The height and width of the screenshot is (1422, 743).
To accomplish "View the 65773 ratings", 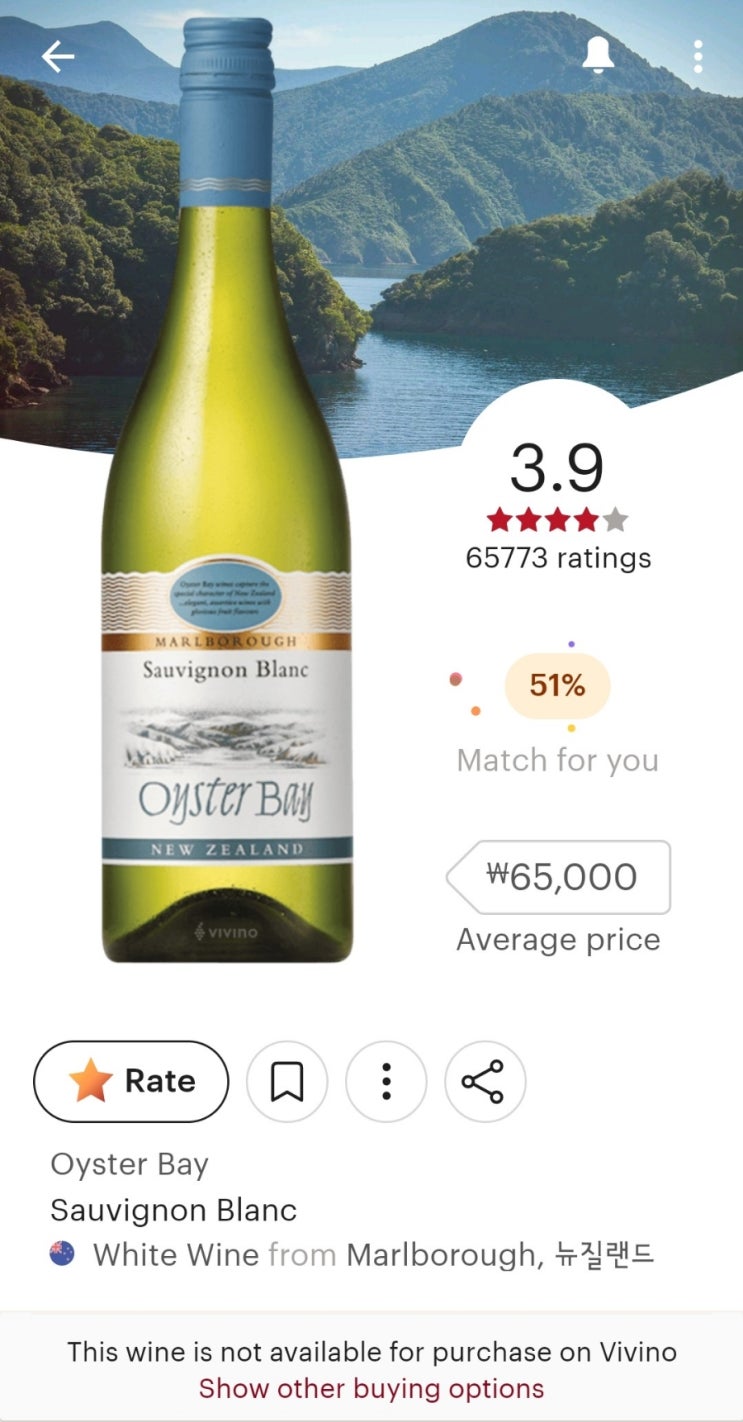I will click(558, 558).
